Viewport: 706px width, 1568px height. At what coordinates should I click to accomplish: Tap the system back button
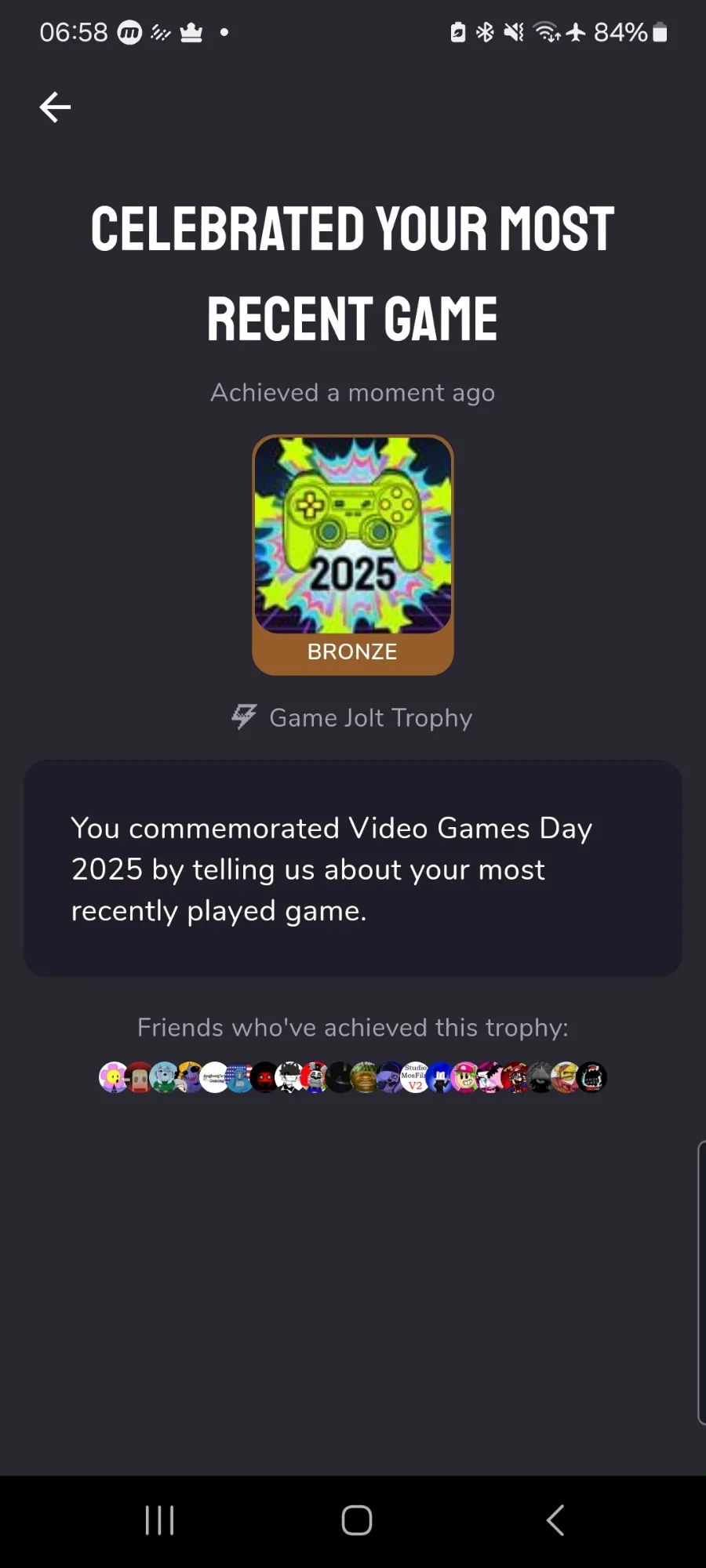click(555, 1520)
